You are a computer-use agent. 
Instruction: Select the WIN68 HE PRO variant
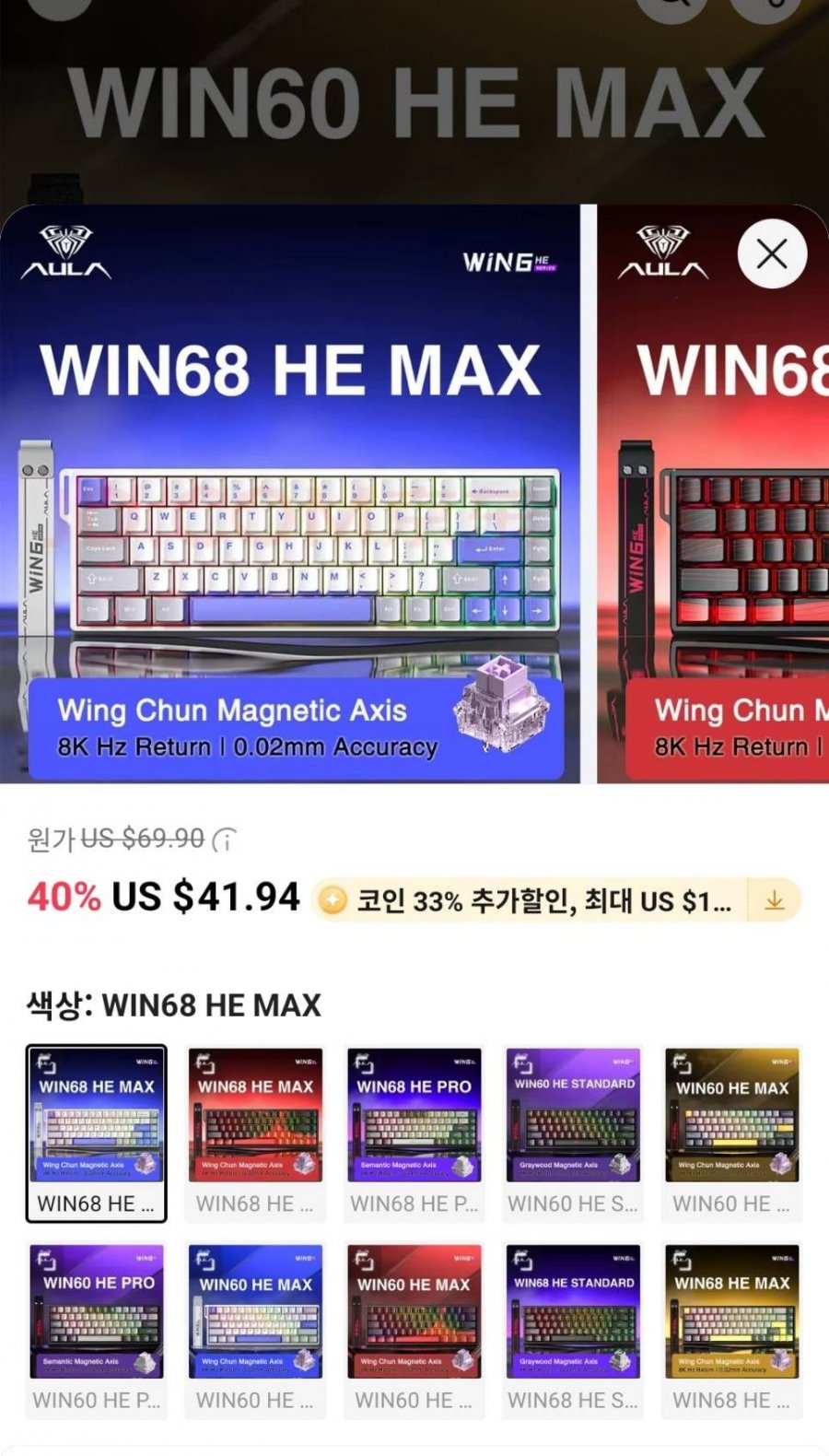pos(414,1133)
